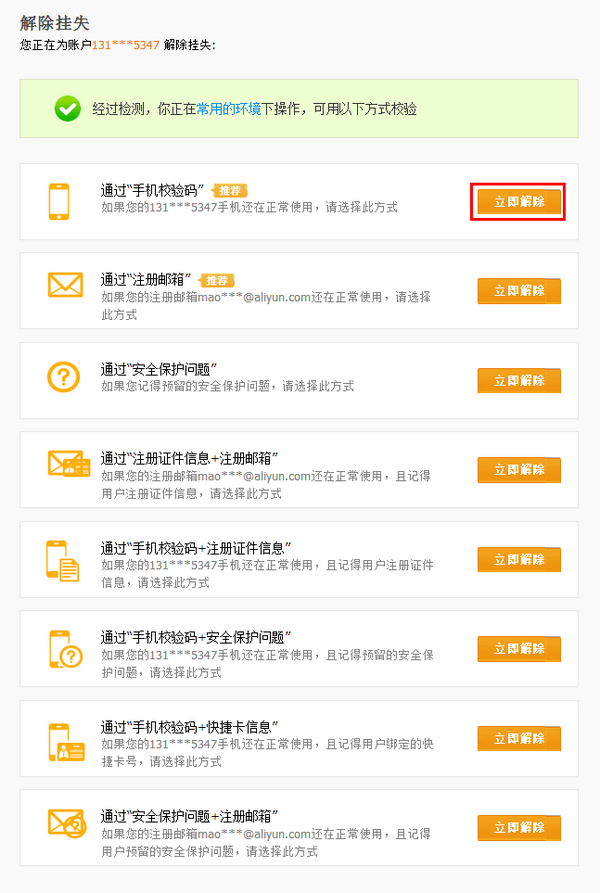The image size is (600, 893).
Task: Tap 立即解除 for 手机校验码+快捷卡信息
Action: pyautogui.click(x=519, y=739)
